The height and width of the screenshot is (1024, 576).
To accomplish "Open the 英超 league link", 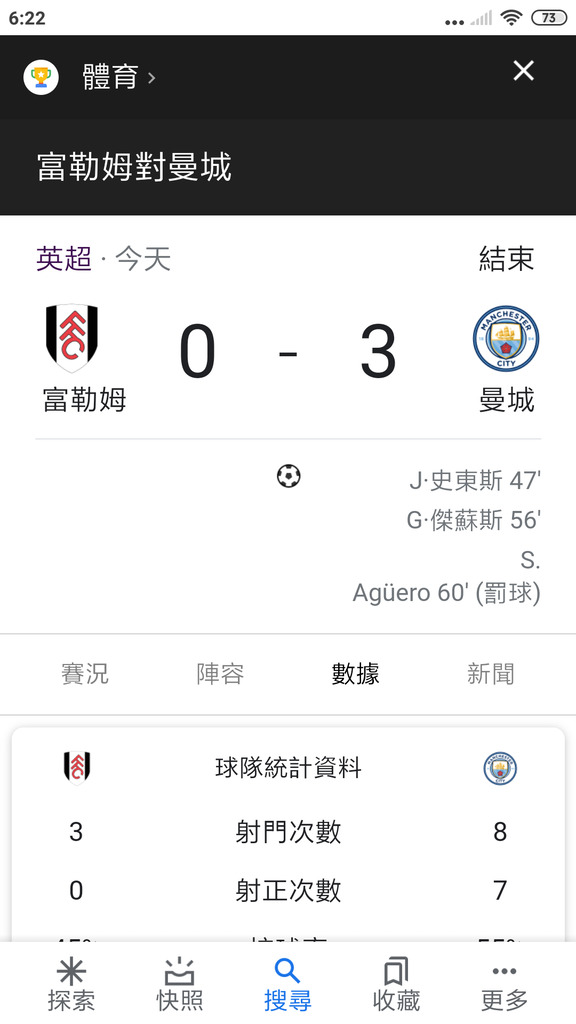I will tap(64, 259).
